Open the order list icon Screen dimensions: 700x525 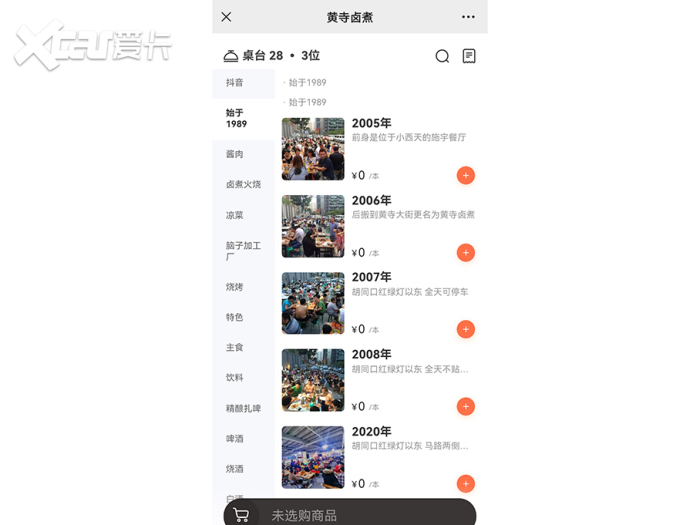[x=469, y=56]
